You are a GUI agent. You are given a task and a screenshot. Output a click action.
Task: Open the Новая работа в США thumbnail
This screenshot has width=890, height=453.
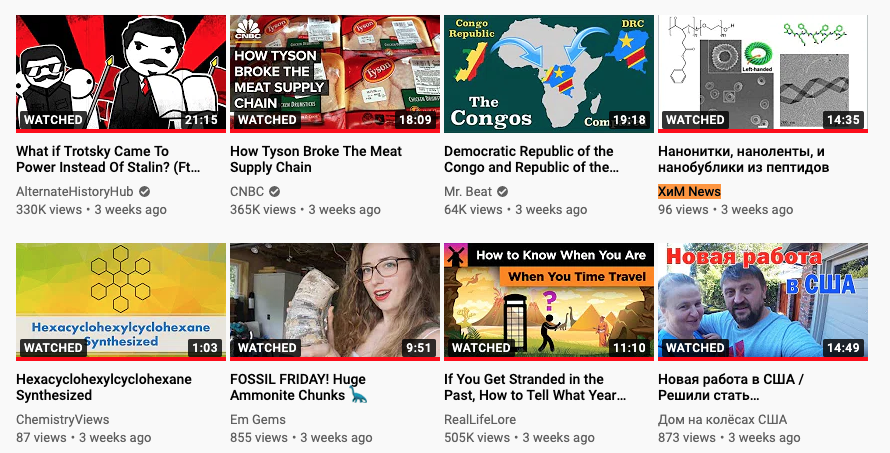click(x=762, y=300)
